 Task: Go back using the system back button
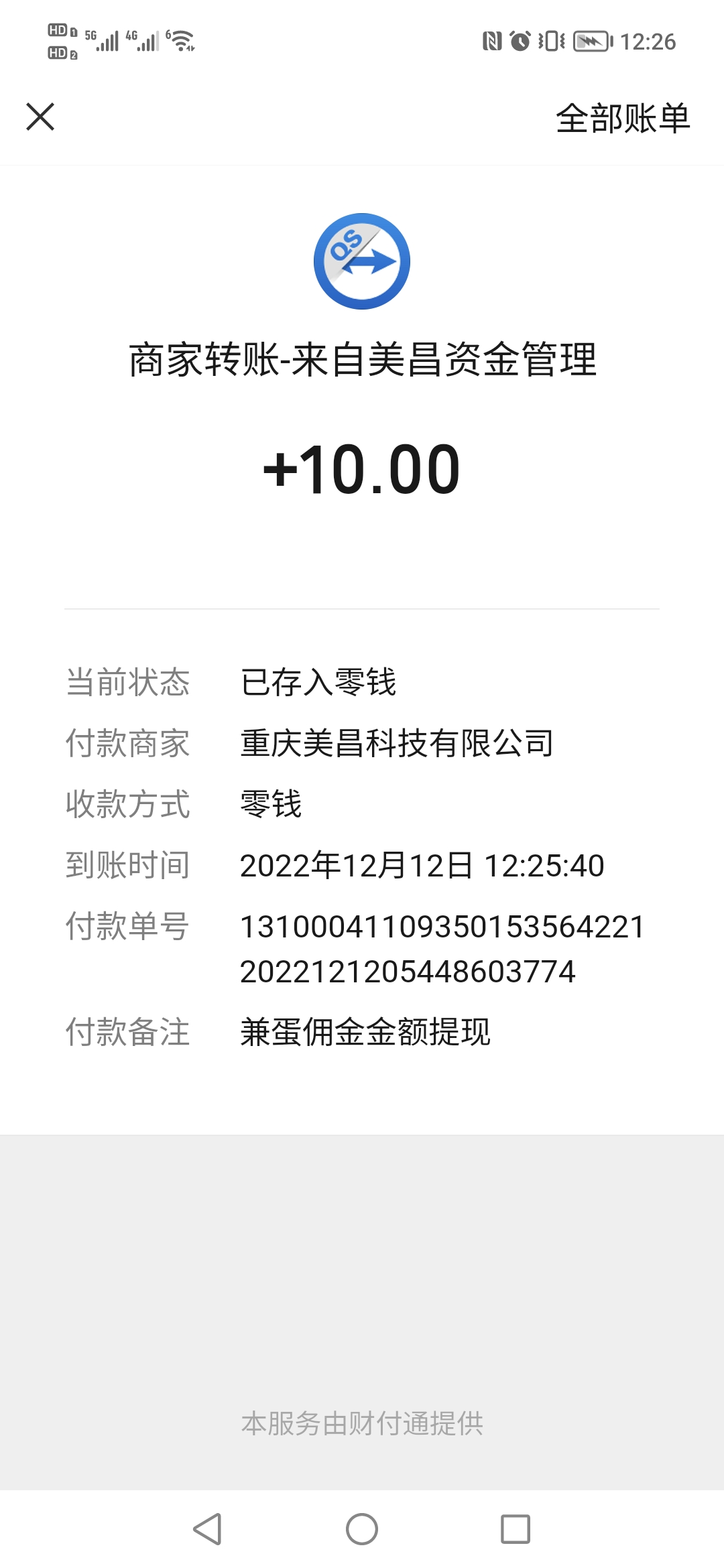[x=207, y=1528]
